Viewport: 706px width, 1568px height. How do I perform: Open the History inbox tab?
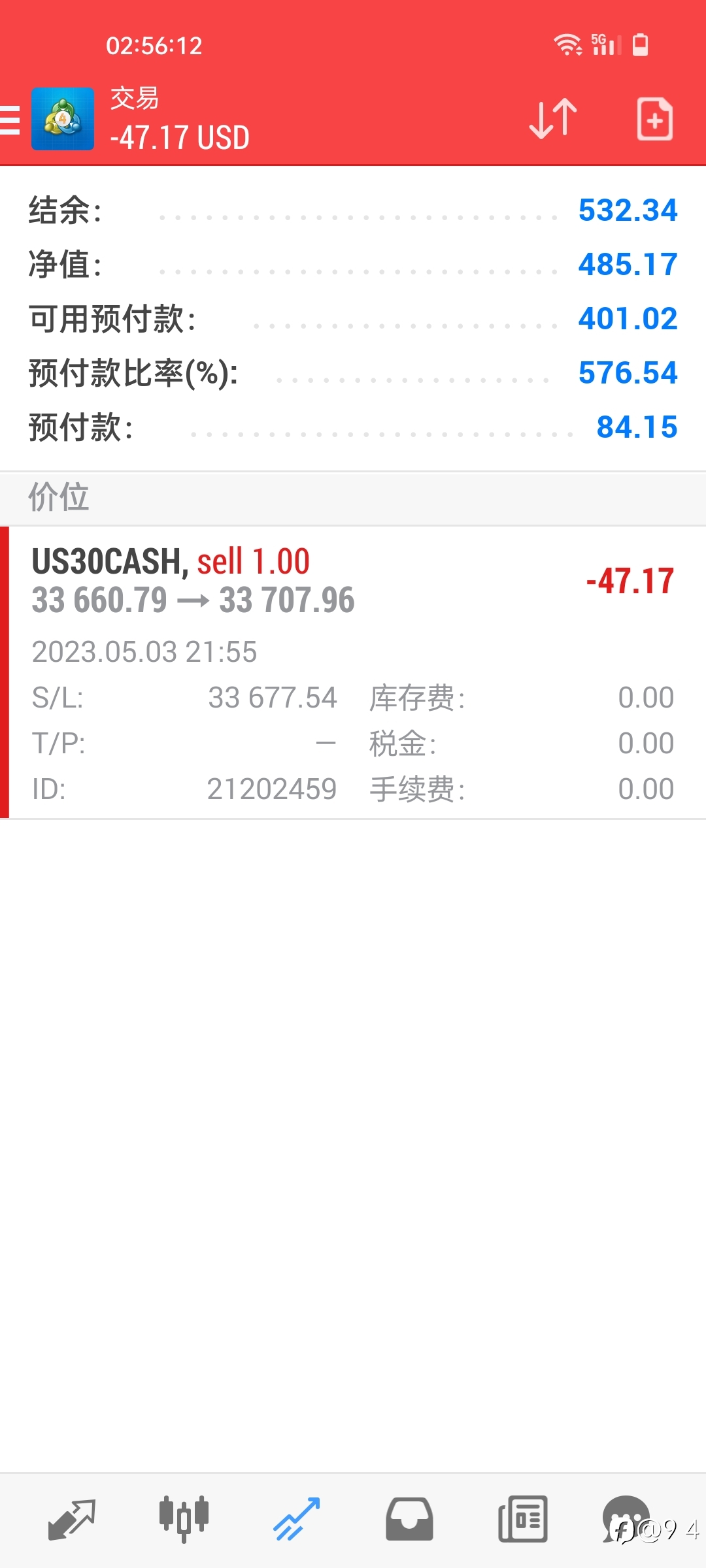pos(409,1520)
